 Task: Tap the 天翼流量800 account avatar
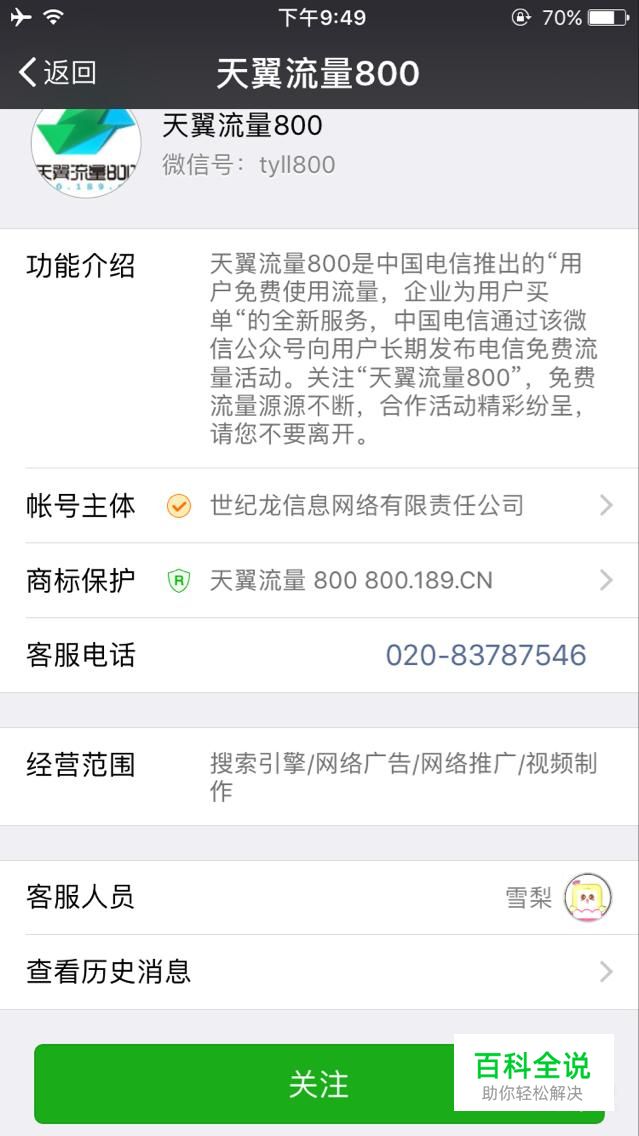click(86, 150)
